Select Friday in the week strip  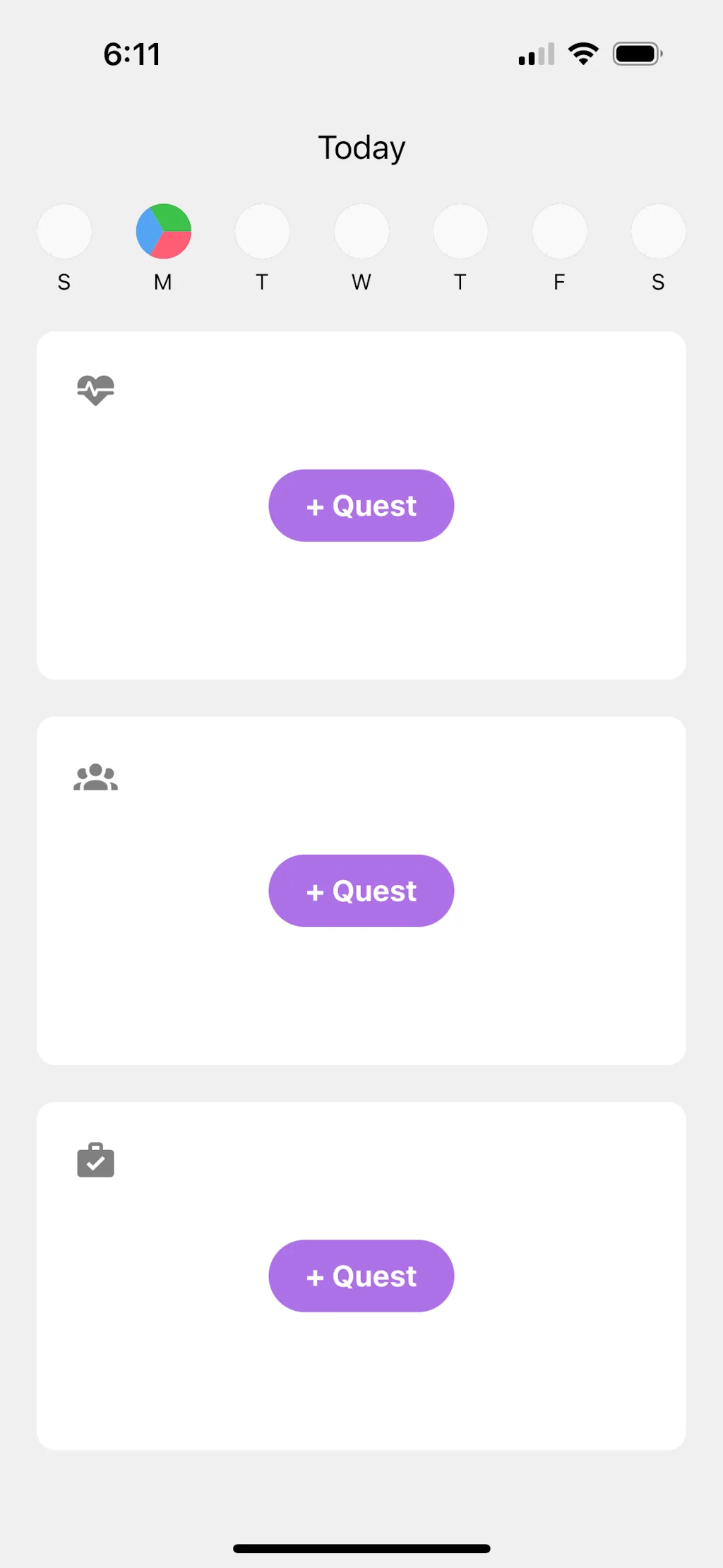559,232
